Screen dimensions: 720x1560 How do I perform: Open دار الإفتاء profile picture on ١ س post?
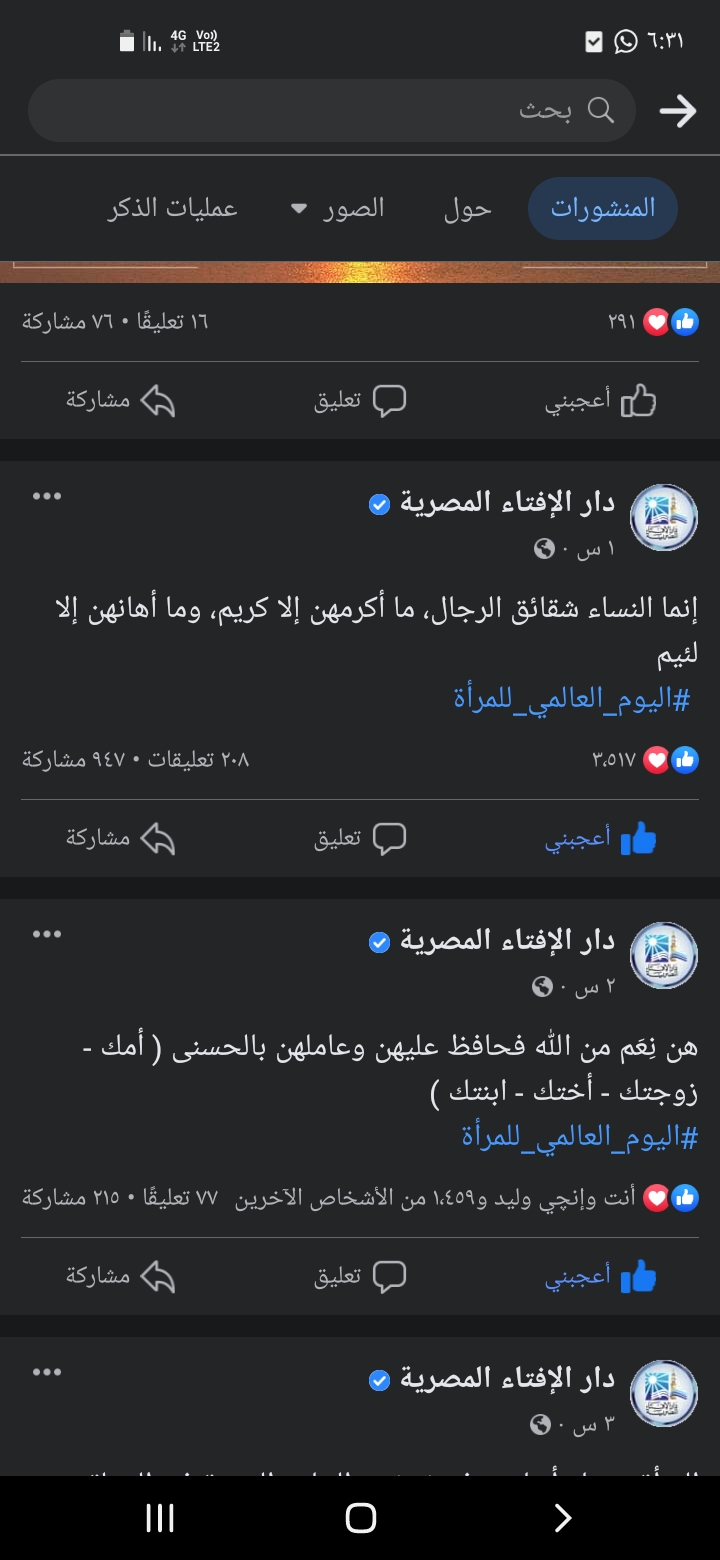pos(663,518)
